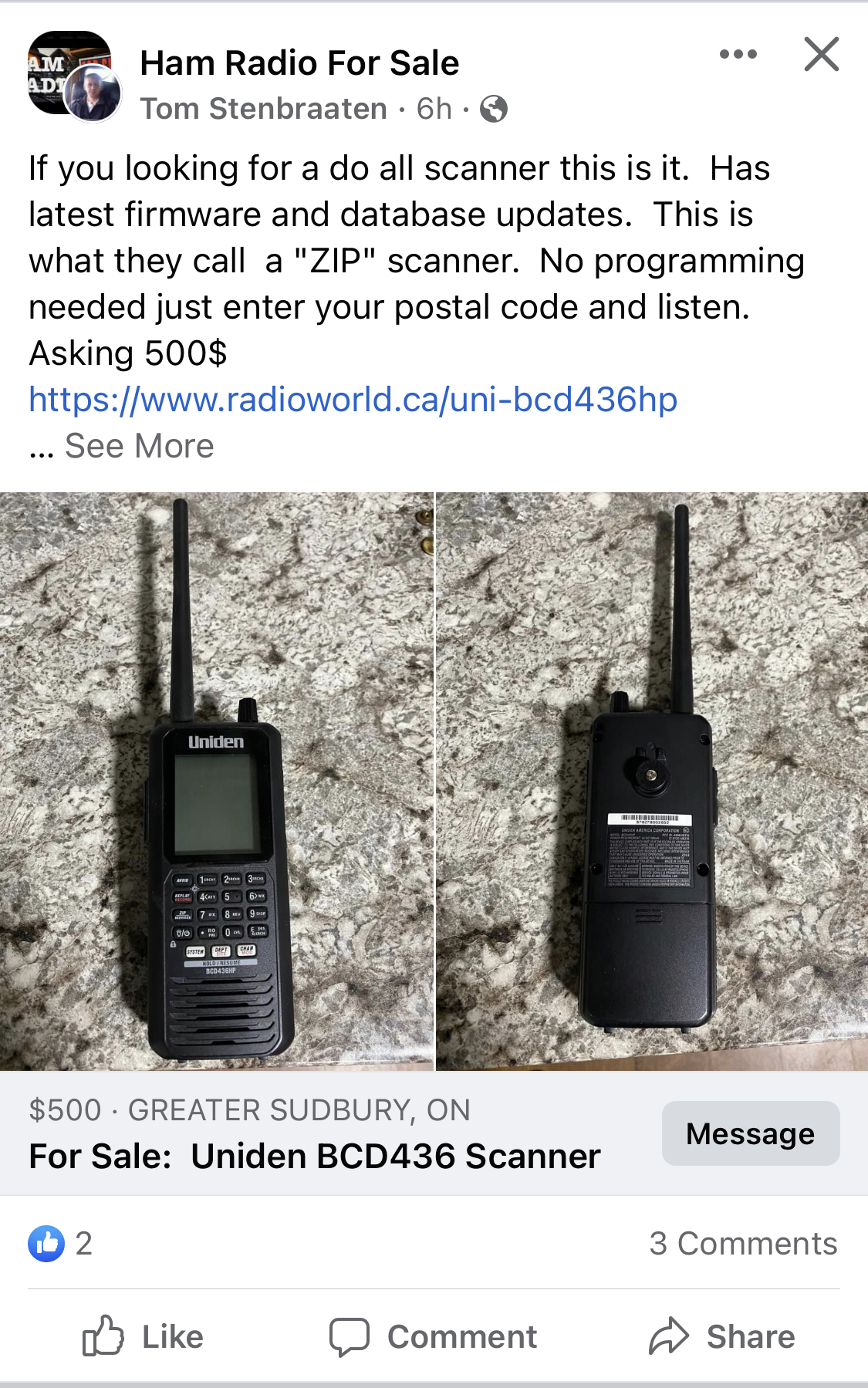The image size is (868, 1388).
Task: View the 3 Comments
Action: (x=743, y=1244)
